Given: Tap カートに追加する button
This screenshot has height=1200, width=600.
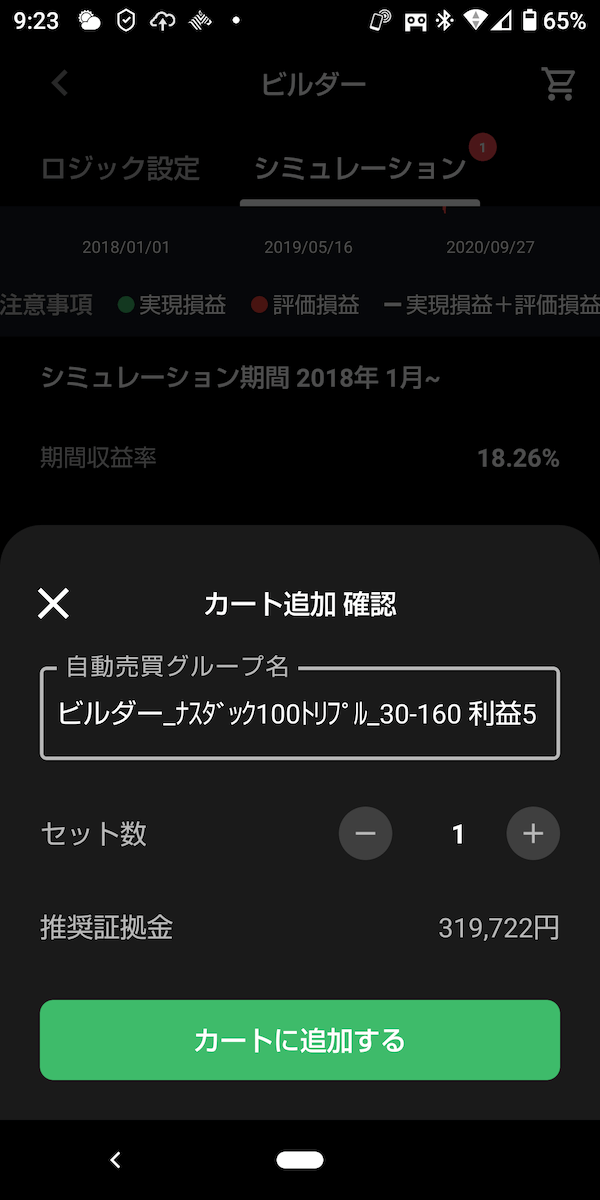Looking at the screenshot, I should pyautogui.click(x=300, y=1040).
